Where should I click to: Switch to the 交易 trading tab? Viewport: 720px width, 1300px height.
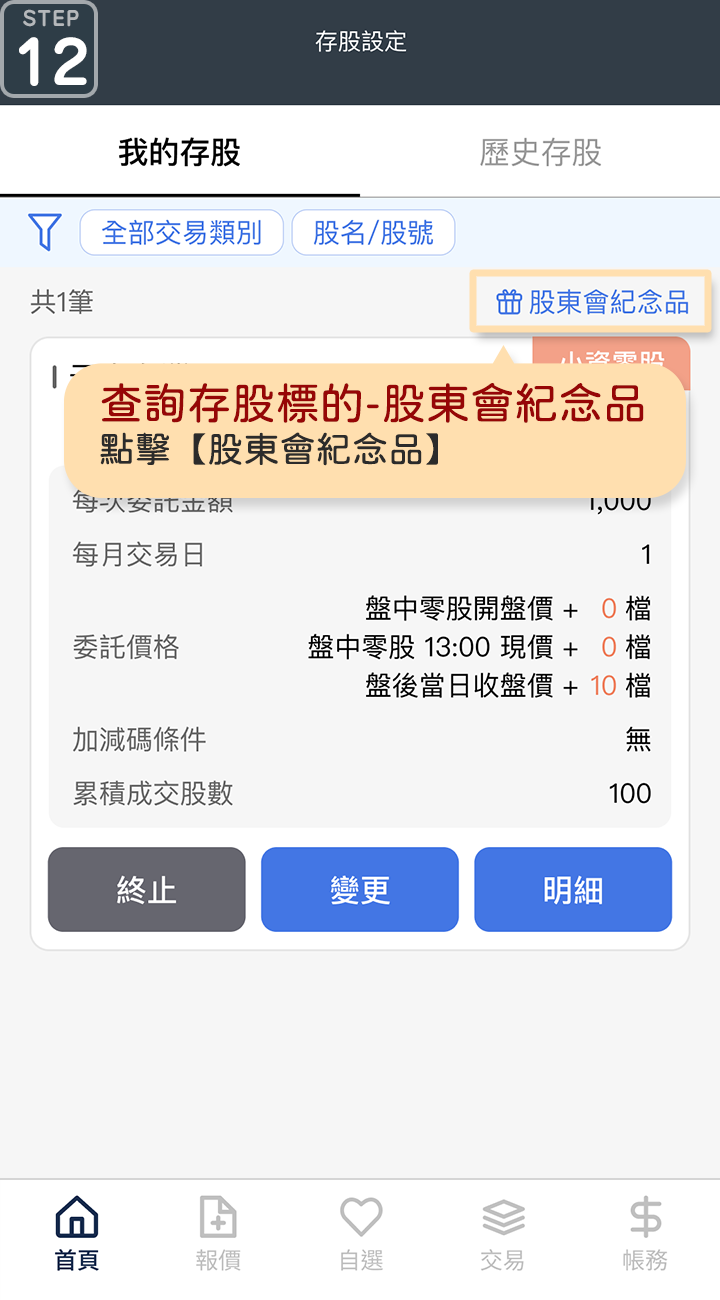click(x=502, y=1235)
